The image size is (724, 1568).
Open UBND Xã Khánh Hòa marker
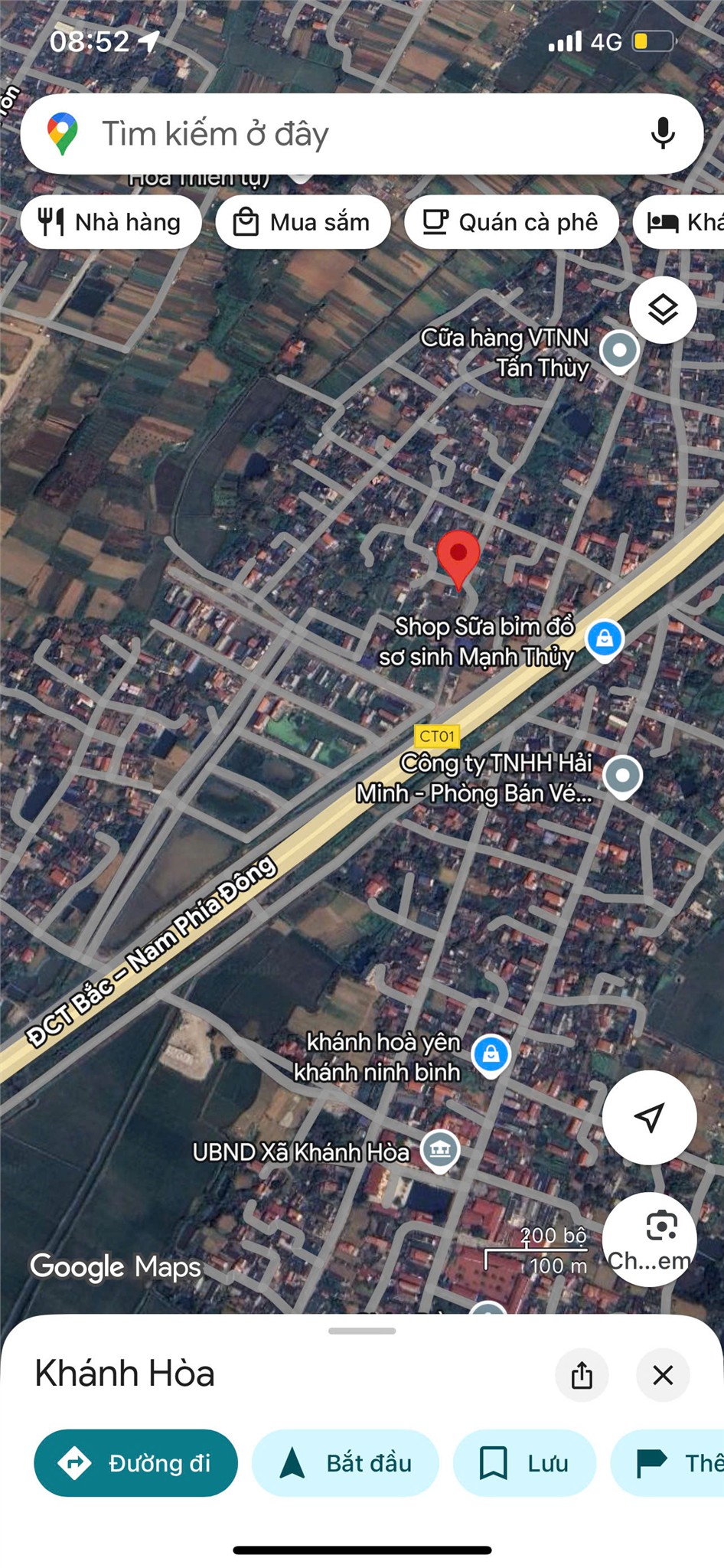coord(440,1149)
